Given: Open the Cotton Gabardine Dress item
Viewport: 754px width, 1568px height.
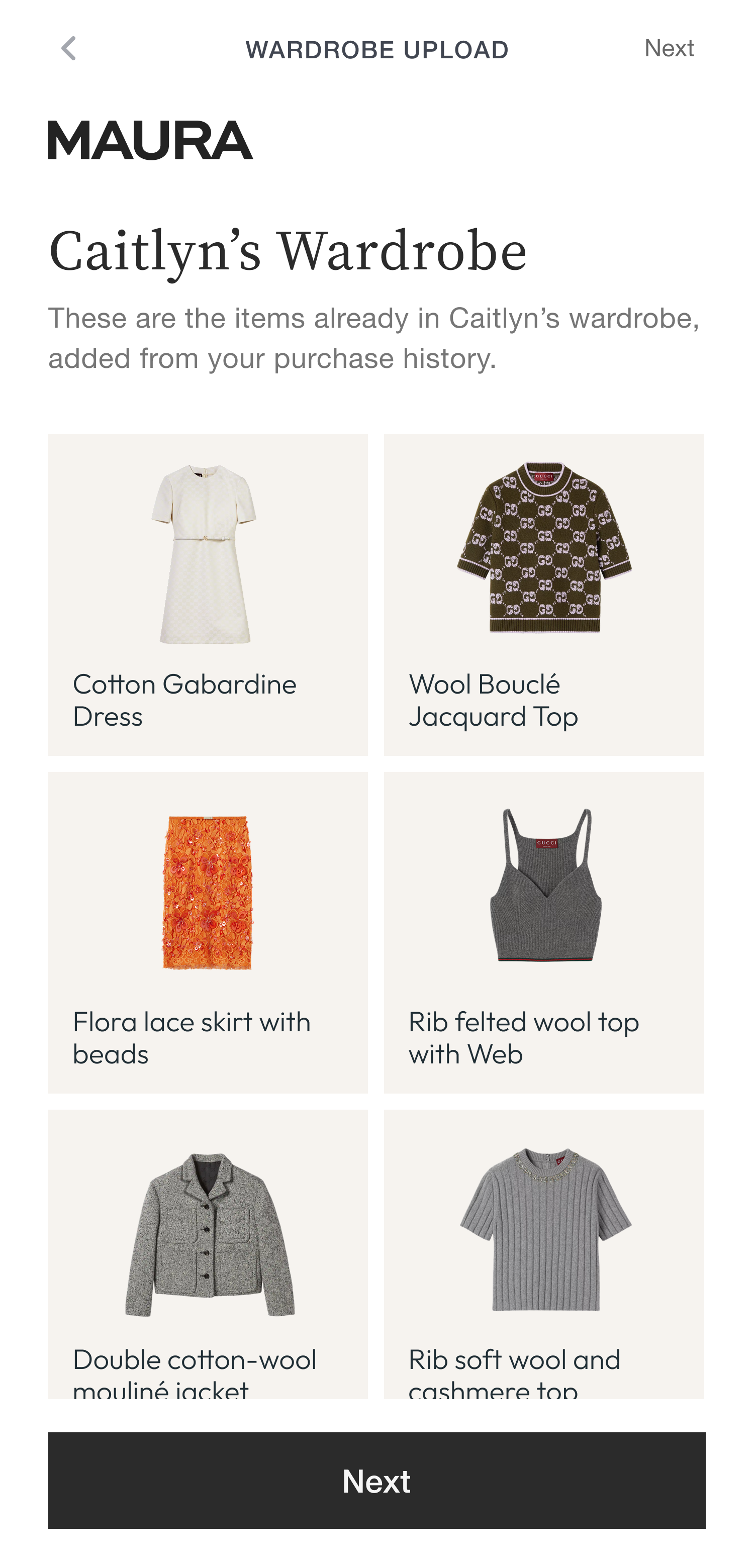Looking at the screenshot, I should pos(208,594).
